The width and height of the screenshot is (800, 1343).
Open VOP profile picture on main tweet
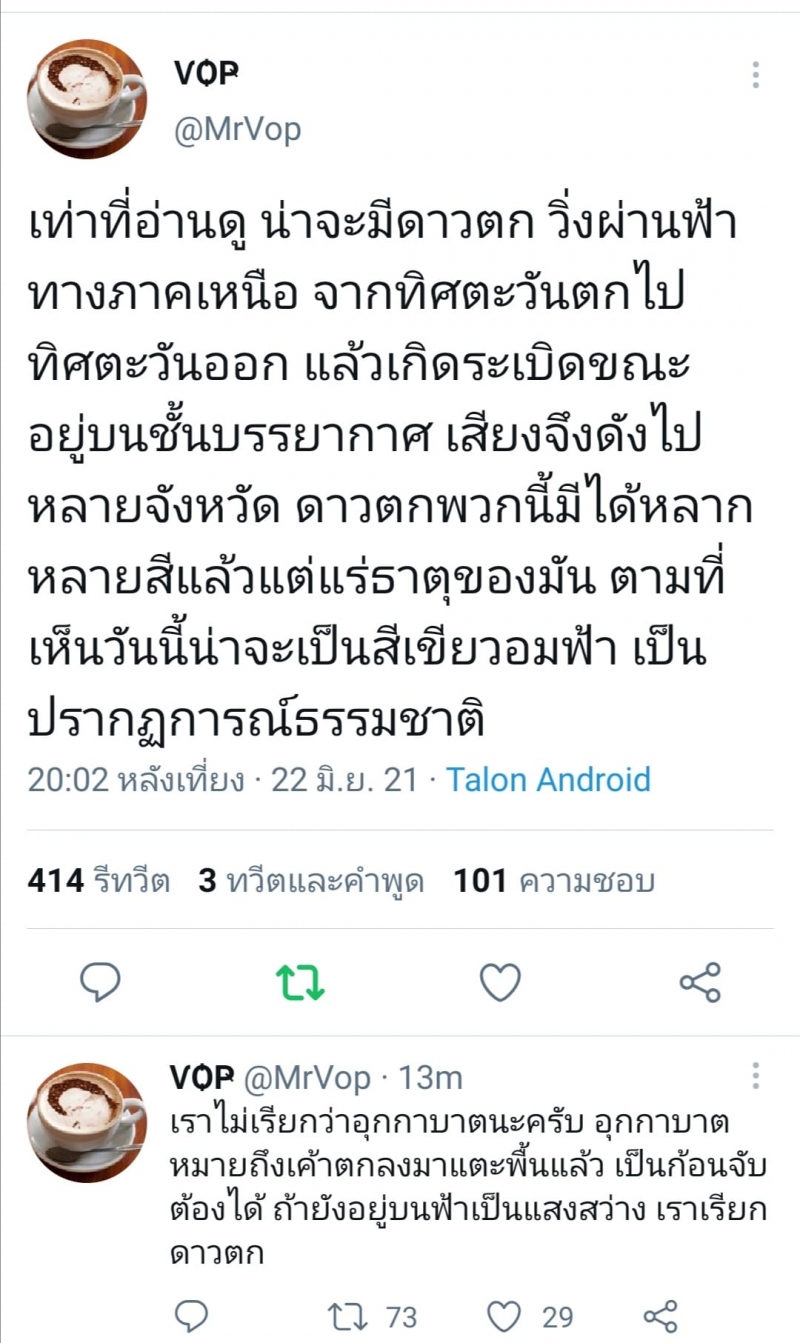click(86, 99)
